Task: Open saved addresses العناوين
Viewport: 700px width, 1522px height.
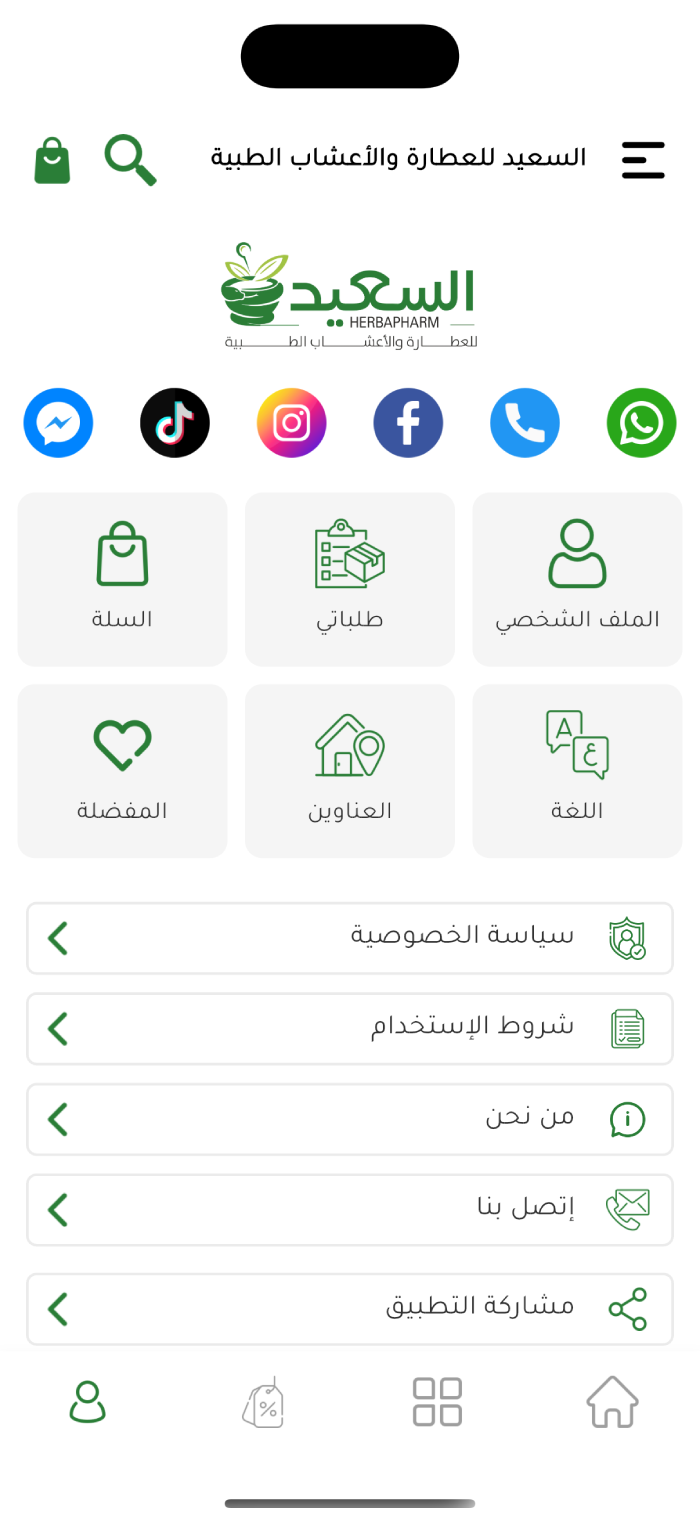Action: [x=350, y=771]
